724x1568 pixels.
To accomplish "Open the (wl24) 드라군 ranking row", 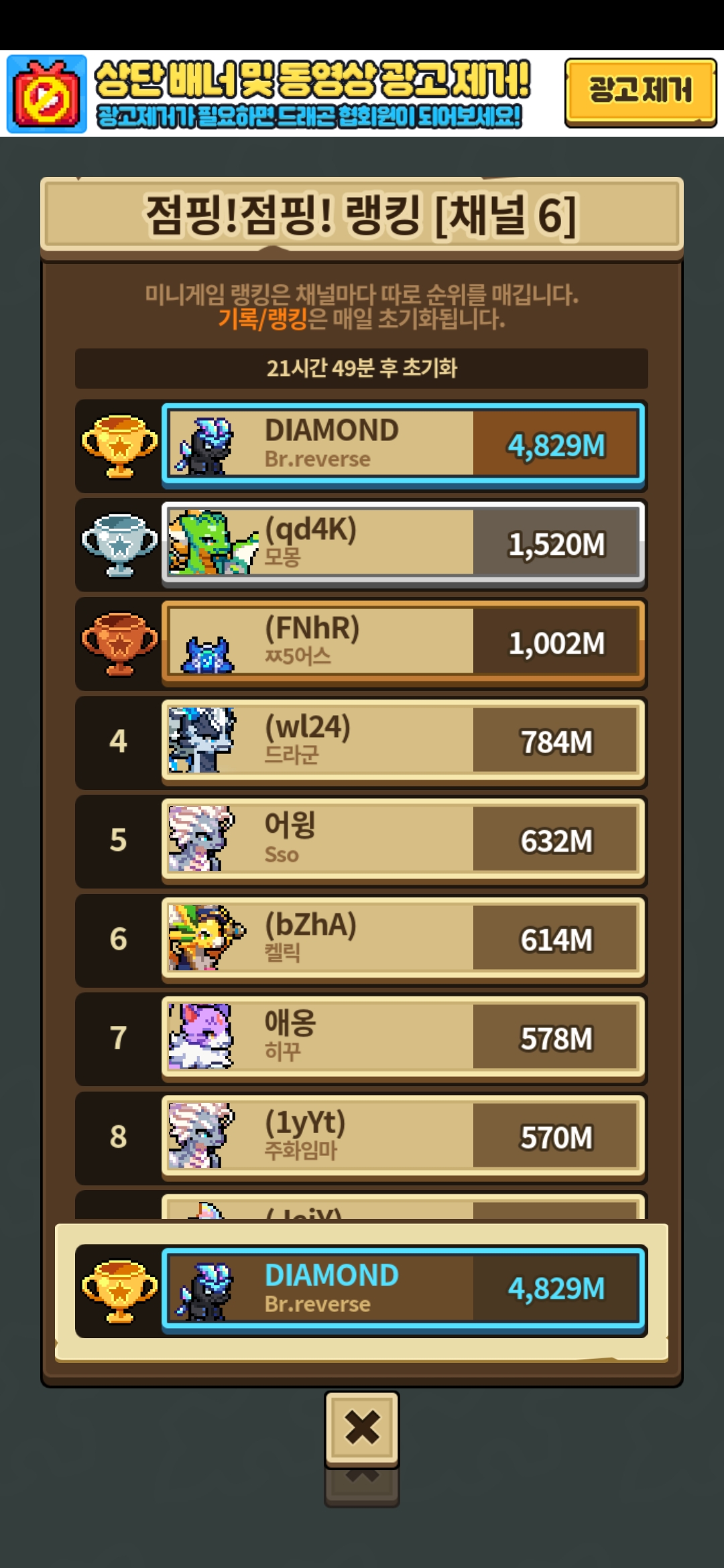I will (402, 741).
